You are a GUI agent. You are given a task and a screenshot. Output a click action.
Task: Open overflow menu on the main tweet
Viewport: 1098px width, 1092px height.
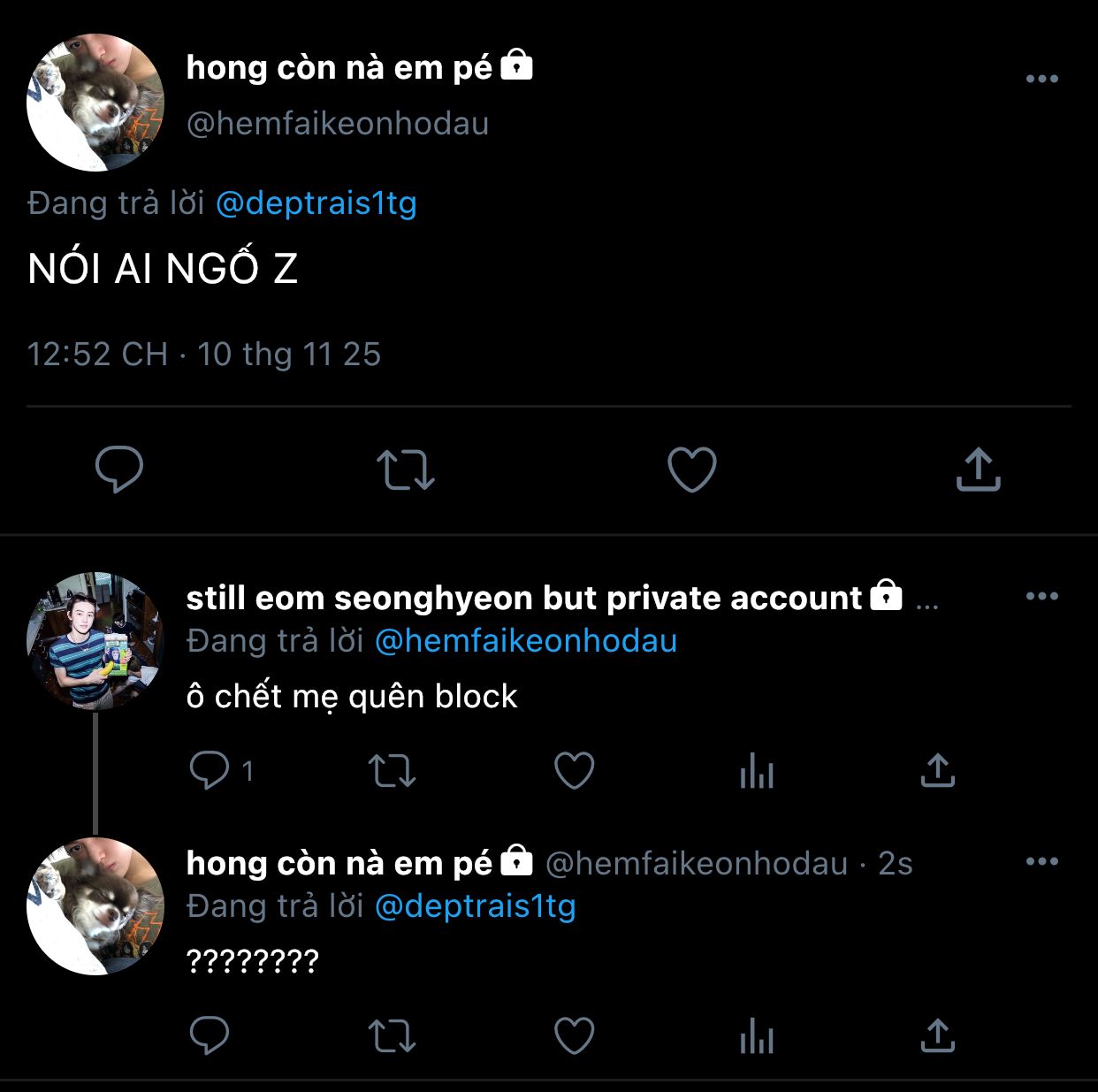click(1041, 79)
